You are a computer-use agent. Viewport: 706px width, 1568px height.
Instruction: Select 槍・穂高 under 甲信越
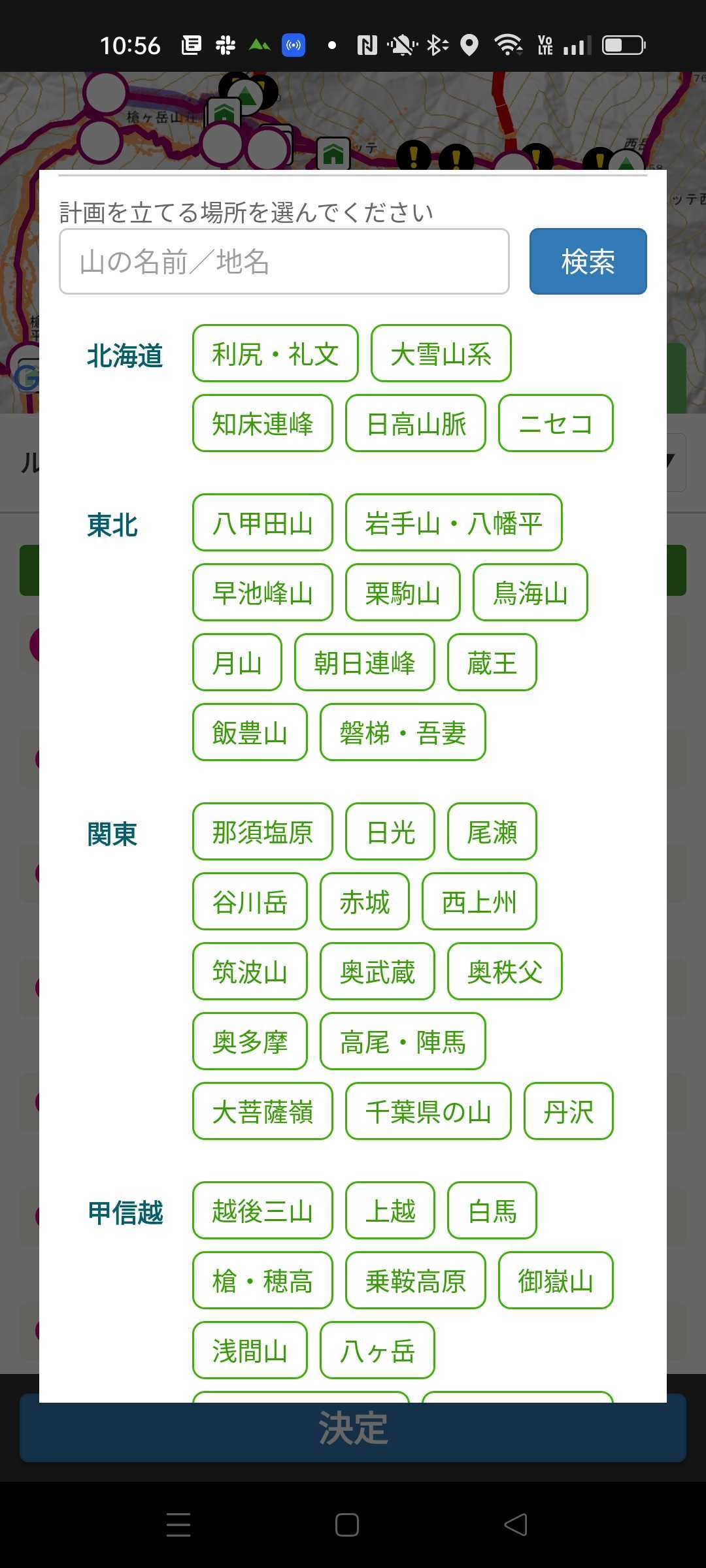tap(262, 1281)
